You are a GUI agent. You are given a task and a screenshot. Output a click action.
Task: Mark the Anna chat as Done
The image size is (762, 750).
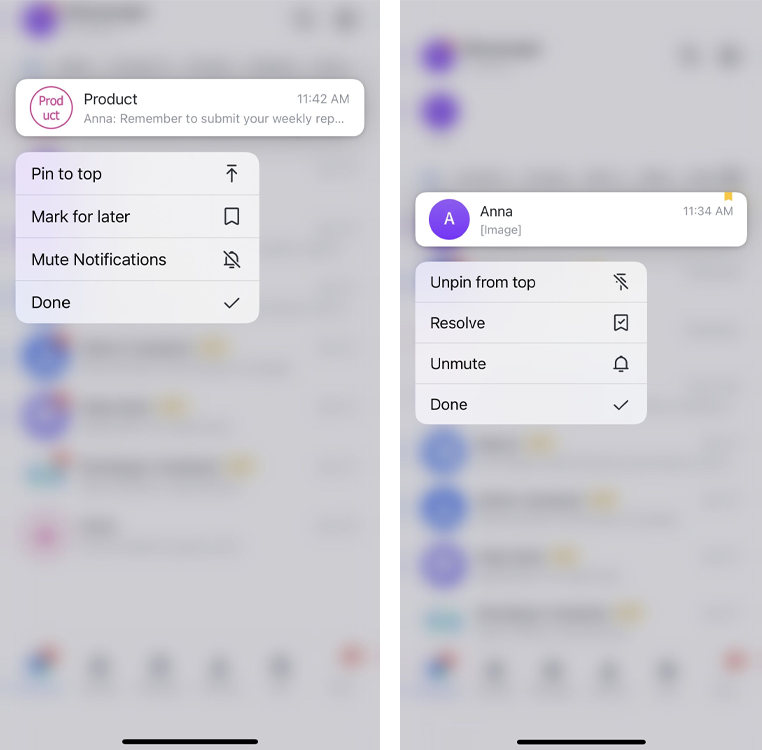(530, 405)
